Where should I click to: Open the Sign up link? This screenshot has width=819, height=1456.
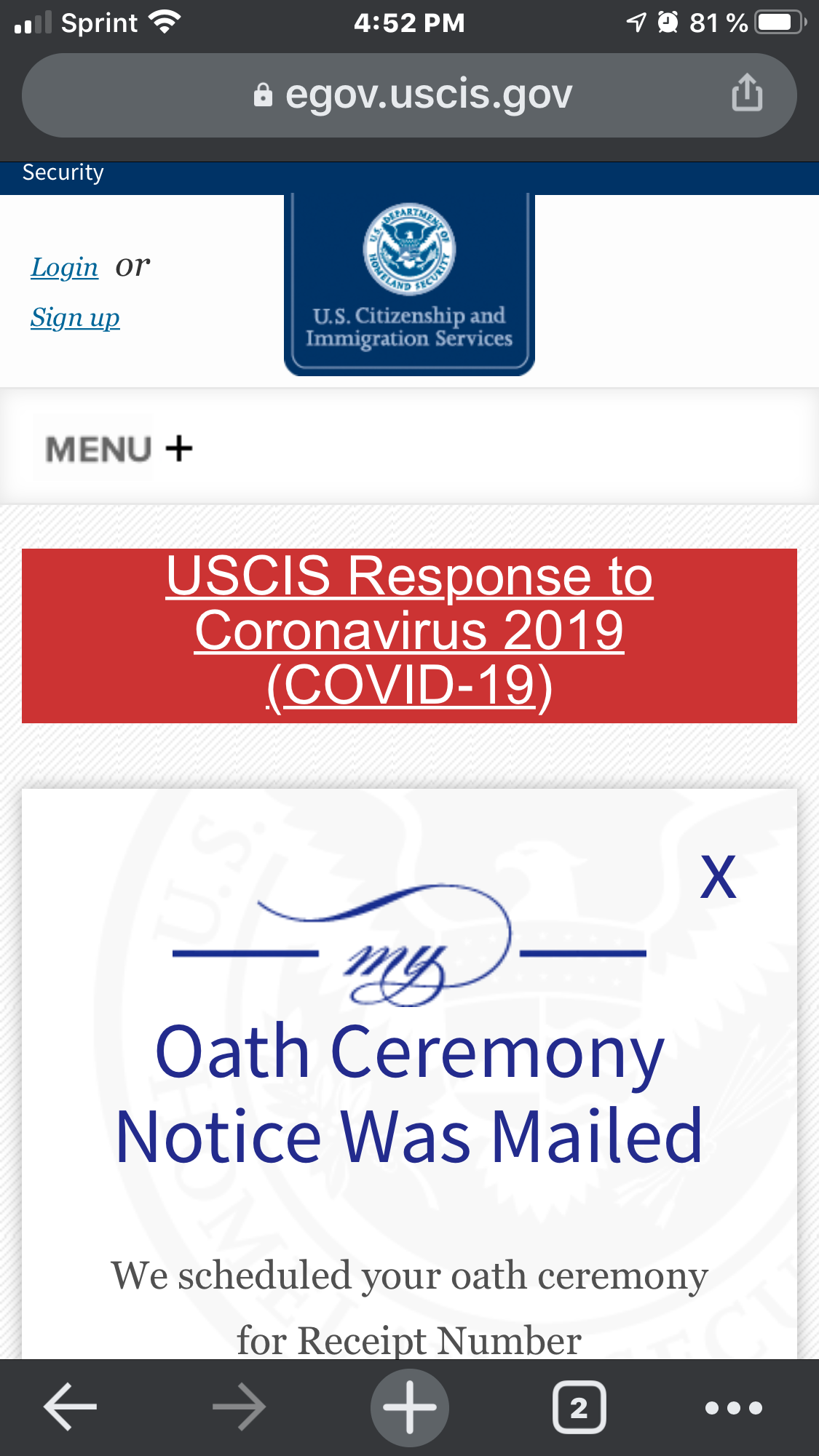[x=75, y=318]
